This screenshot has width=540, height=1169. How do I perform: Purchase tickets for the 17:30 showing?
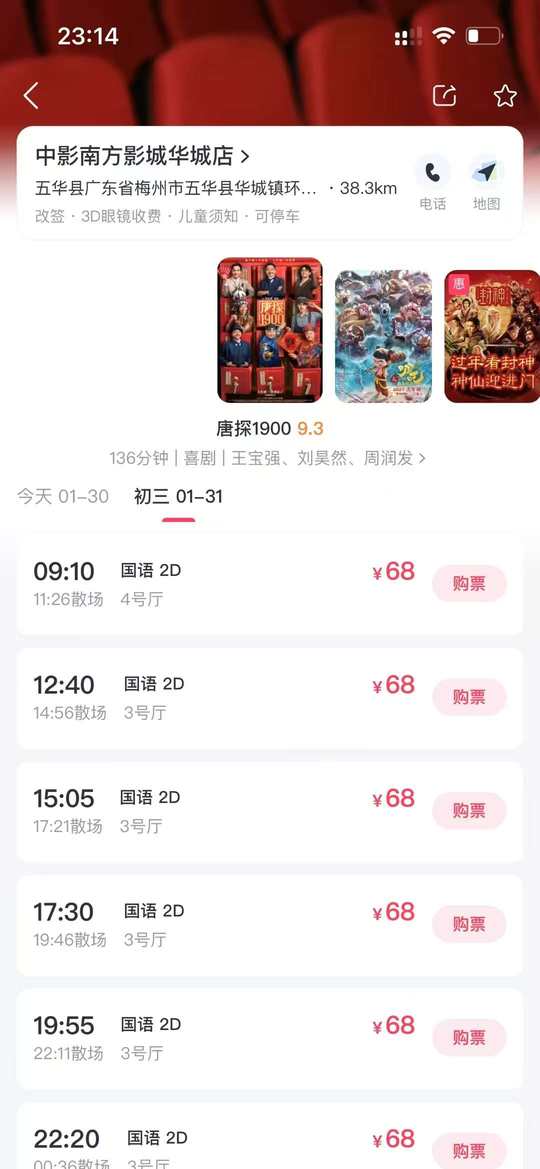(x=469, y=924)
